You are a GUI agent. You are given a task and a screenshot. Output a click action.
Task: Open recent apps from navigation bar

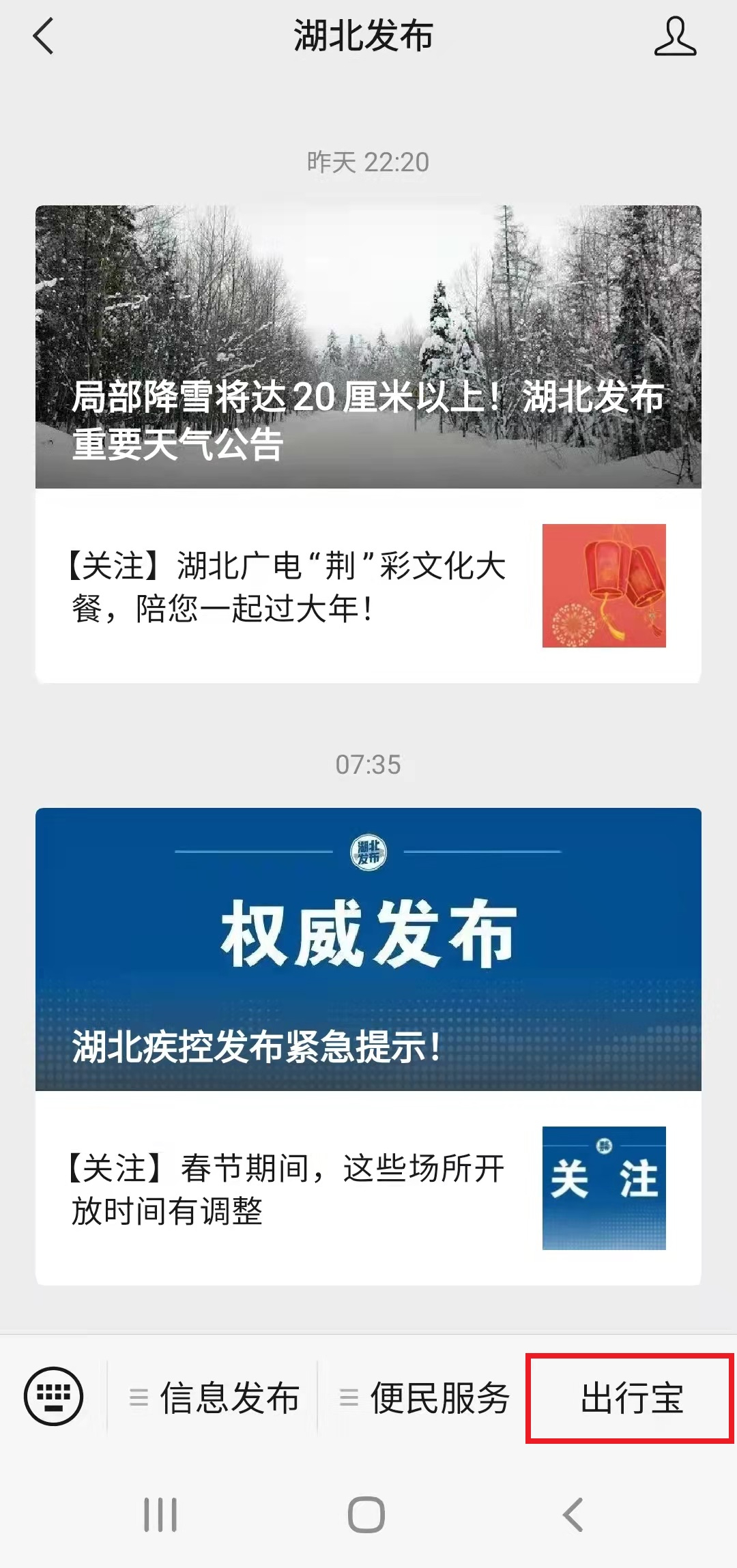pyautogui.click(x=160, y=1515)
